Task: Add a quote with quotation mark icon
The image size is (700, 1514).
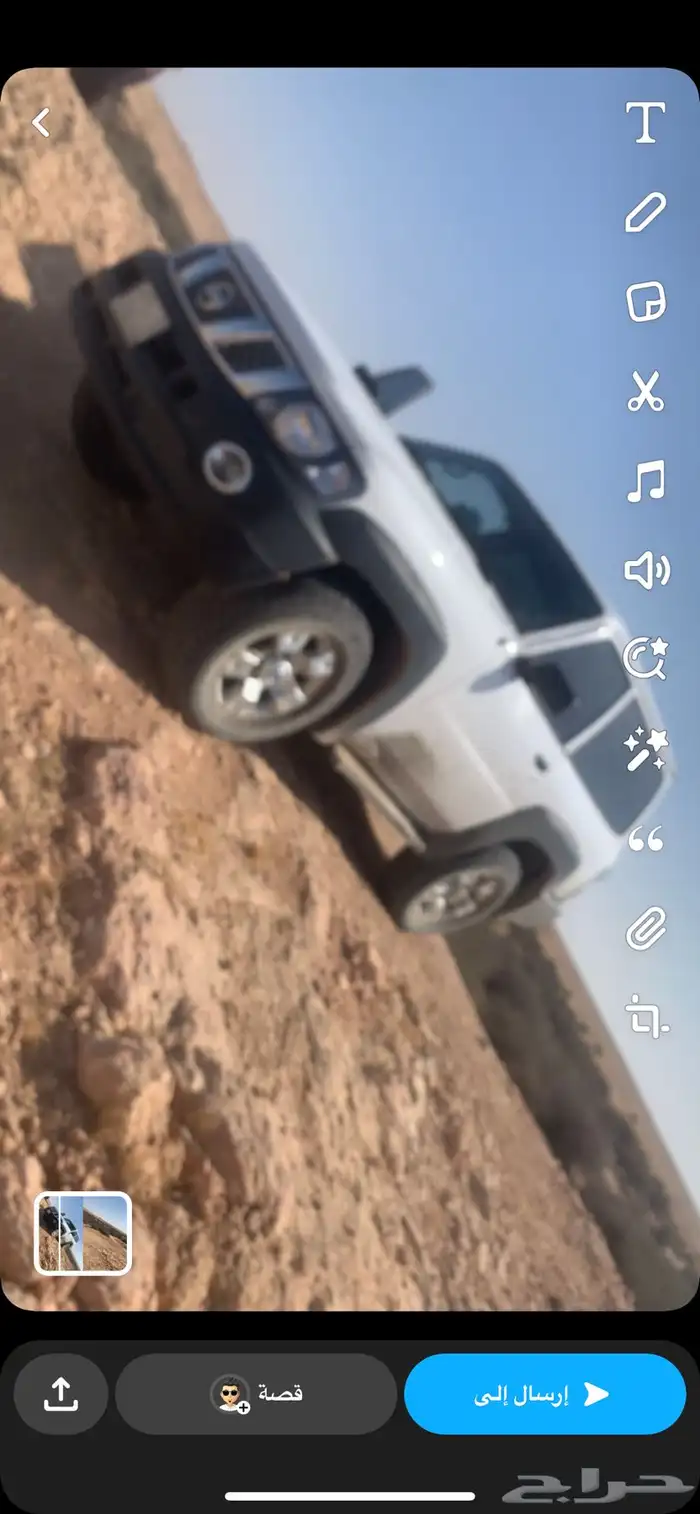Action: 646,840
